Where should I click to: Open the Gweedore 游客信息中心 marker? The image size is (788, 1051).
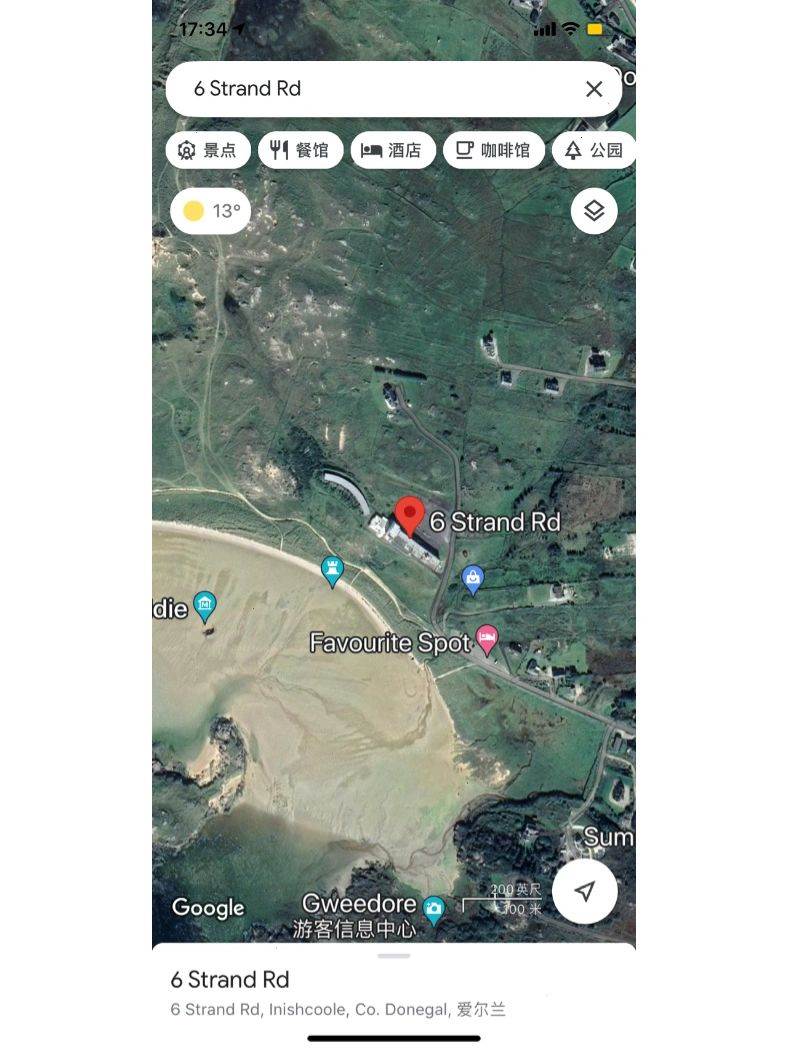434,908
